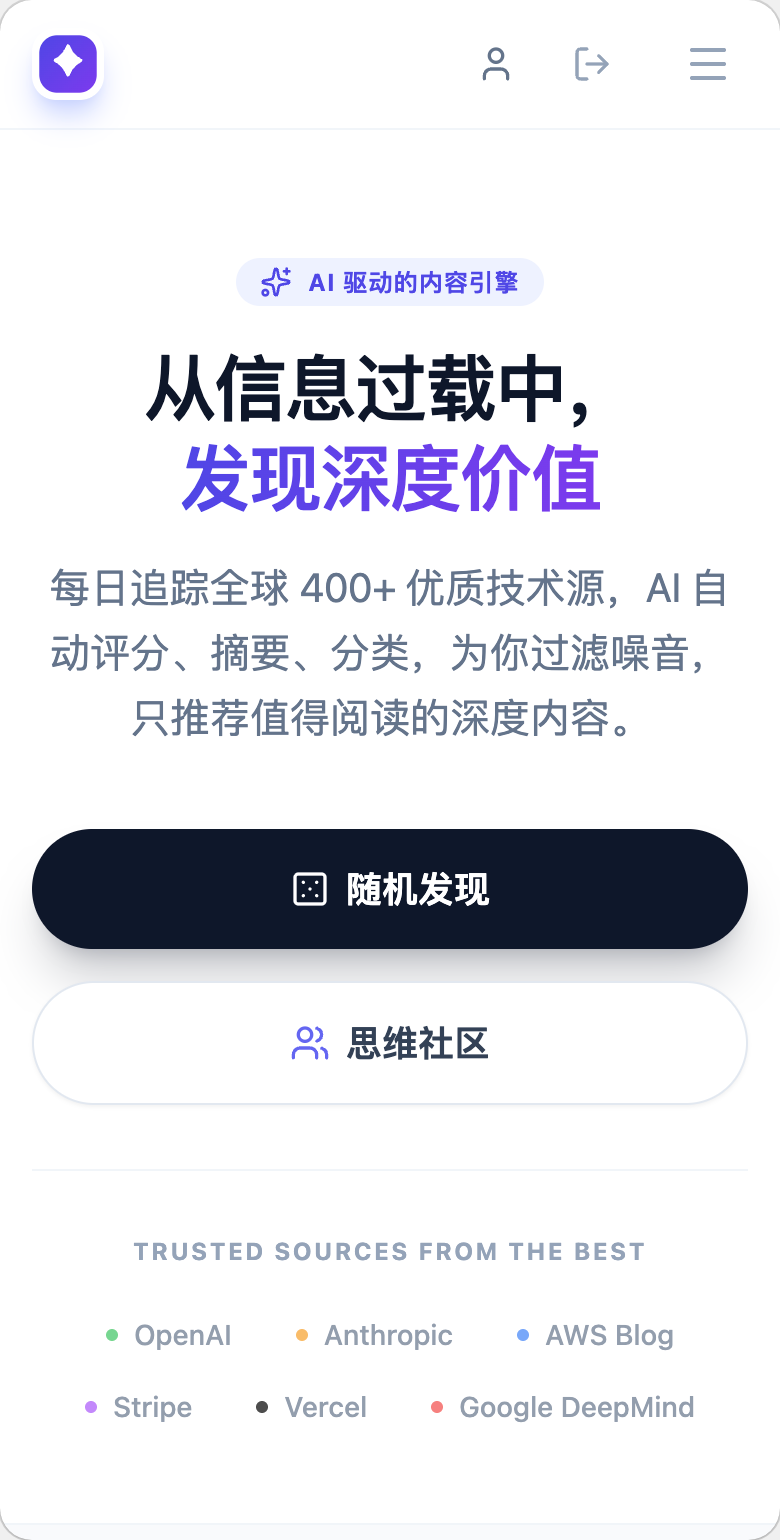Open the 思维社区 community button

(x=390, y=1043)
